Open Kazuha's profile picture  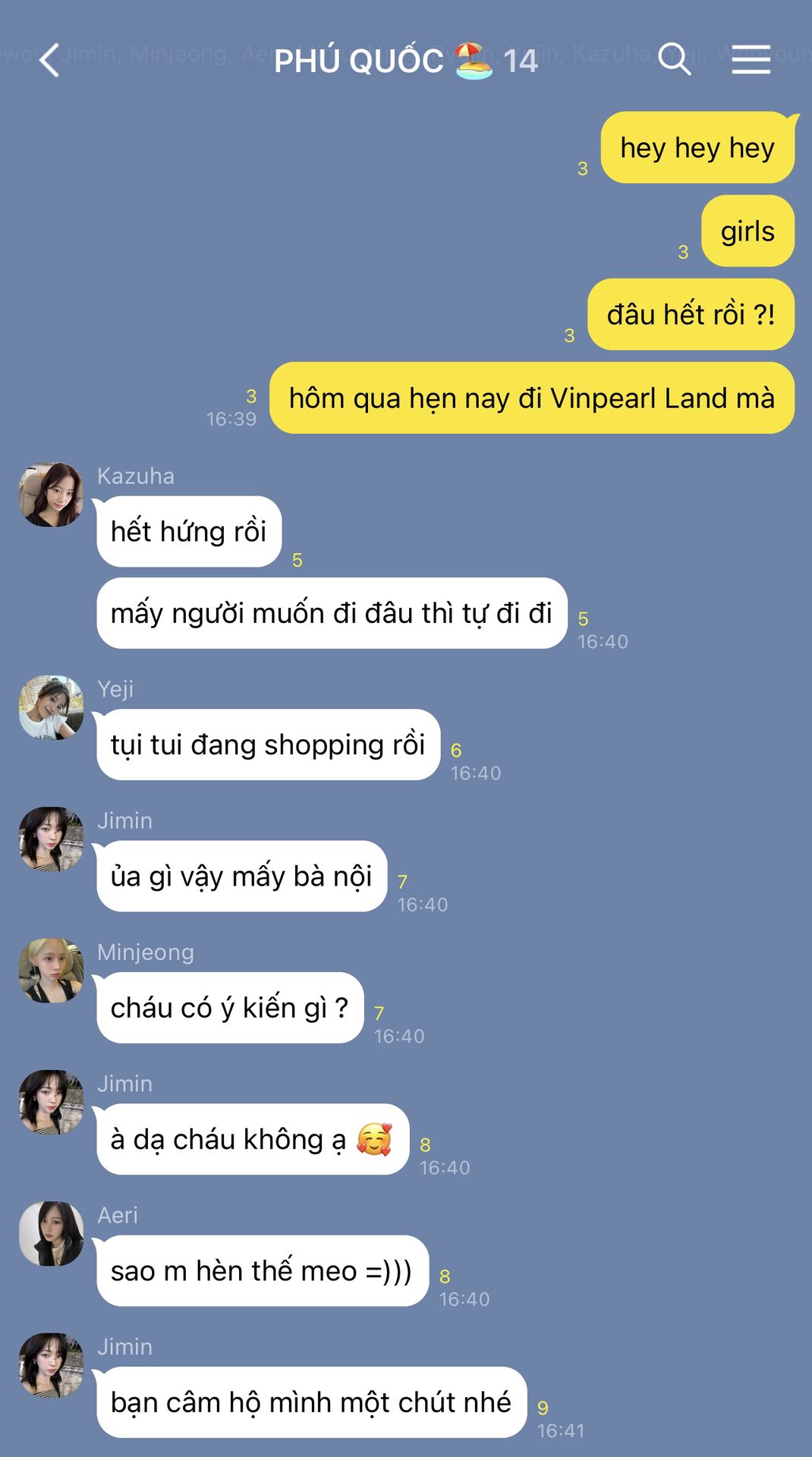point(51,495)
